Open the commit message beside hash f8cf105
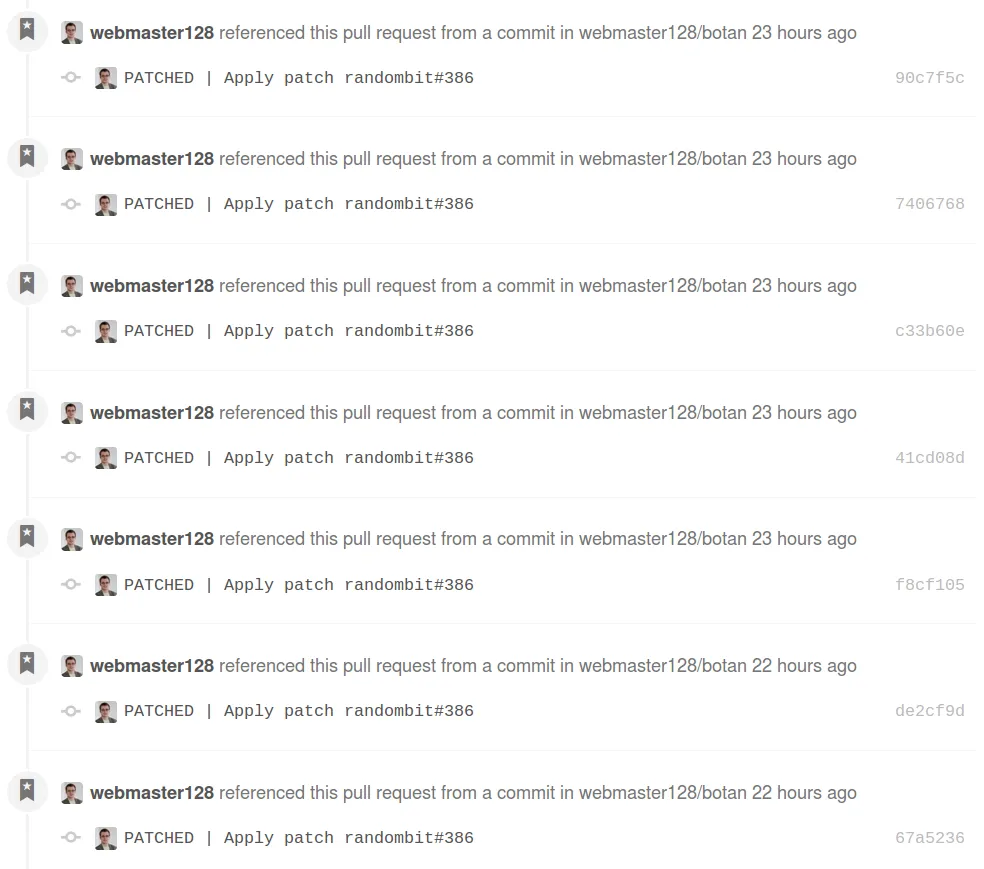 [x=298, y=585]
